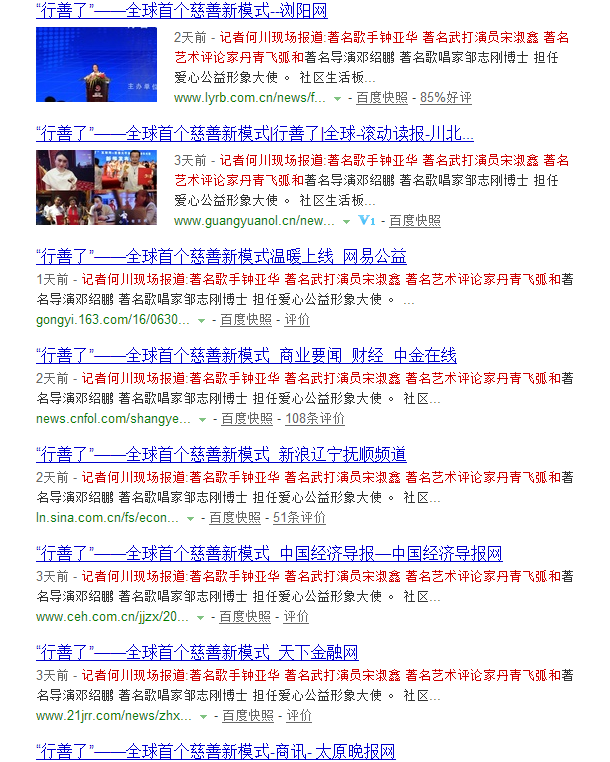Open the 中金在线 result title
The width and height of the screenshot is (610, 762).
[x=245, y=356]
